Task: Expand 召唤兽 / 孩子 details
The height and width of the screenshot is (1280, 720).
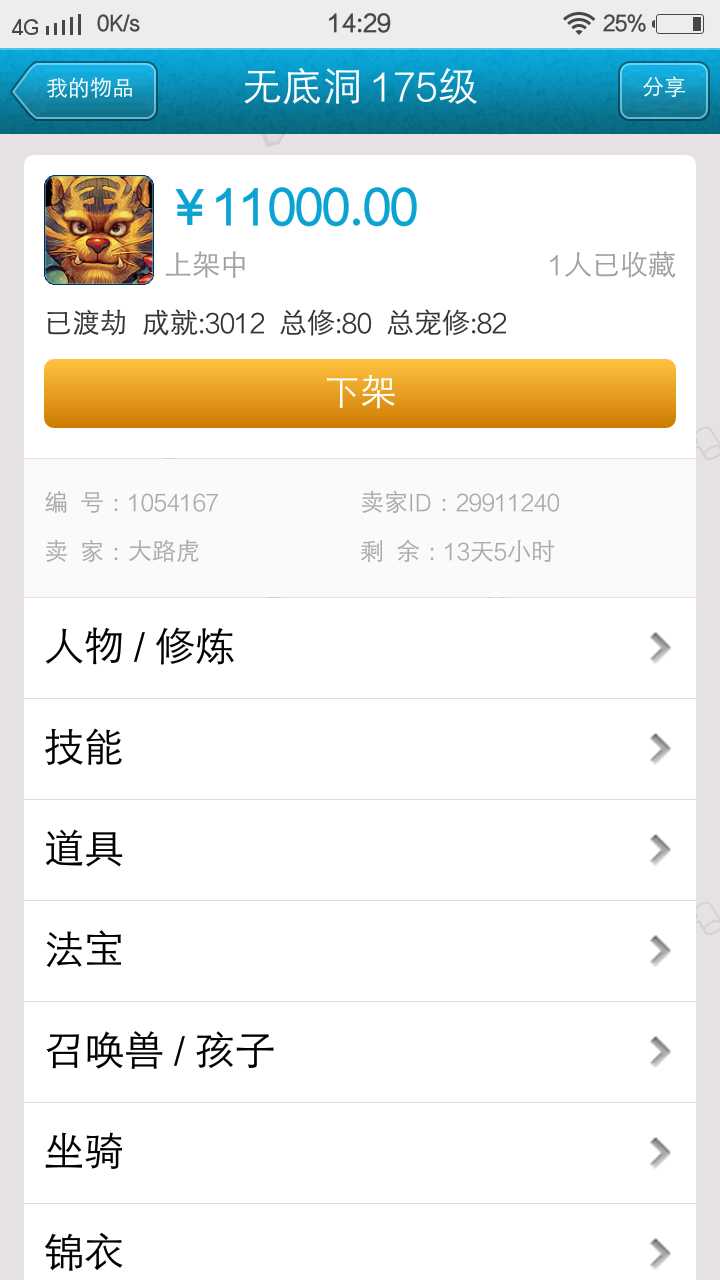Action: [x=360, y=1052]
